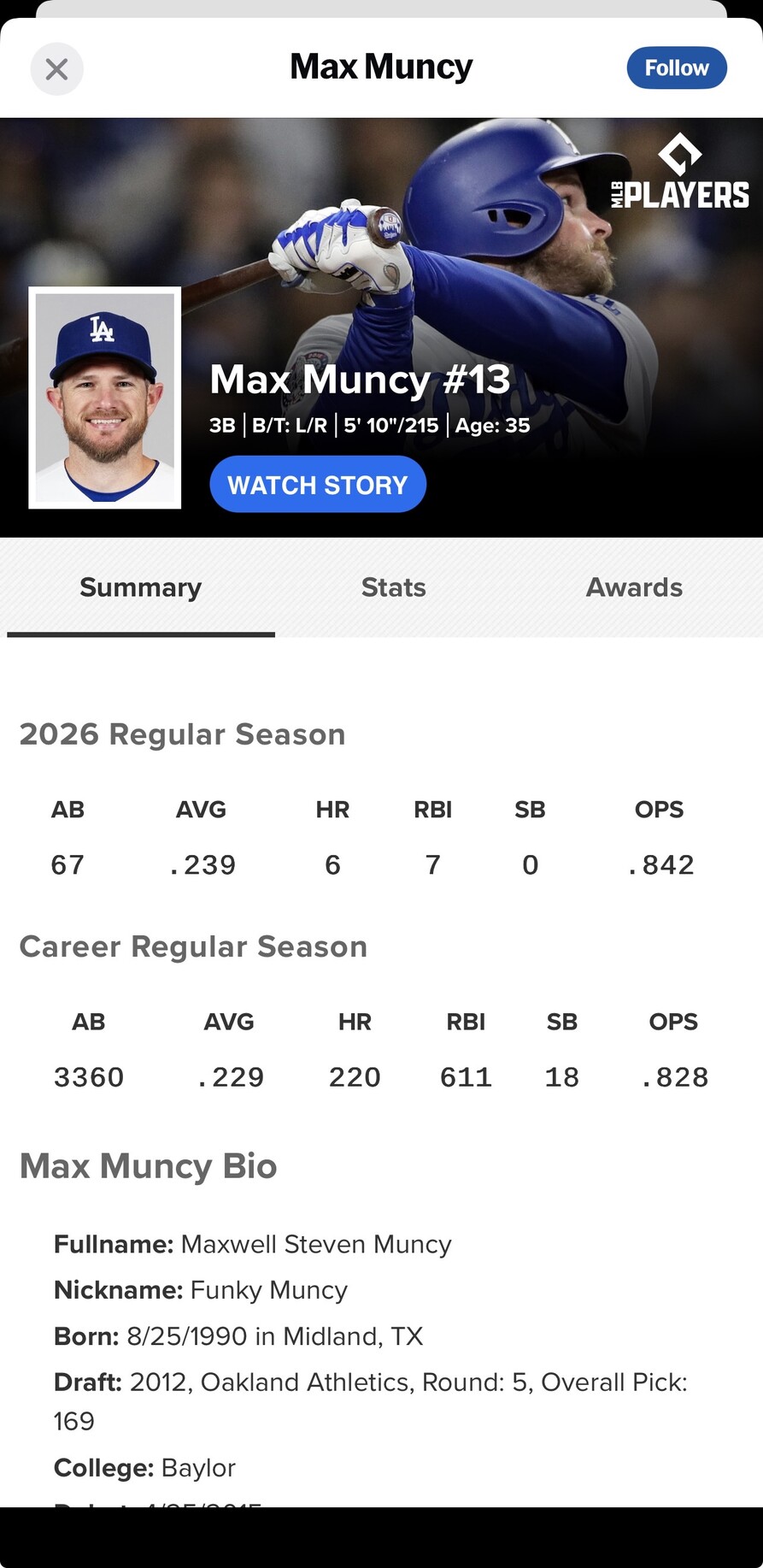
Task: Switch to the Stats tab
Action: [393, 587]
